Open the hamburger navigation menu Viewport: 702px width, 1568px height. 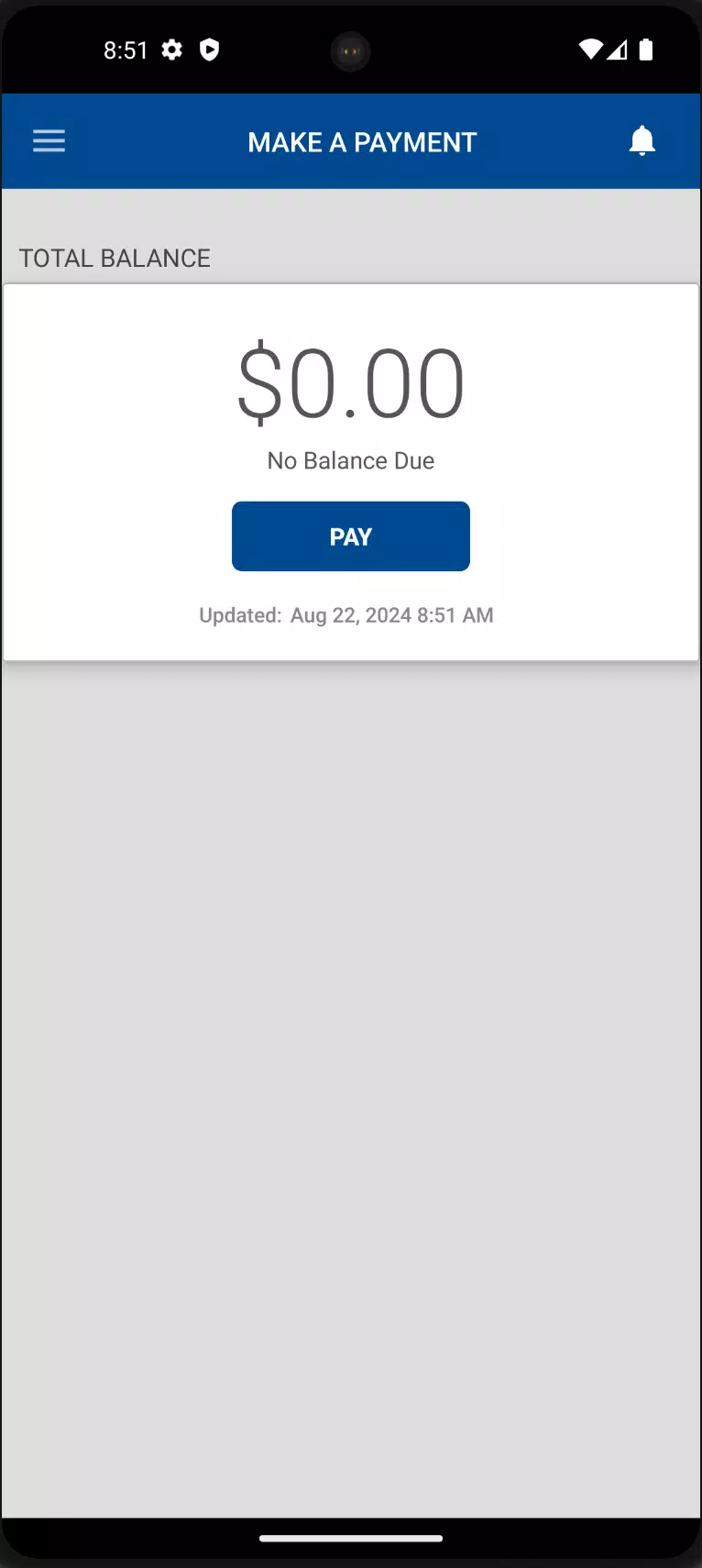click(x=49, y=141)
